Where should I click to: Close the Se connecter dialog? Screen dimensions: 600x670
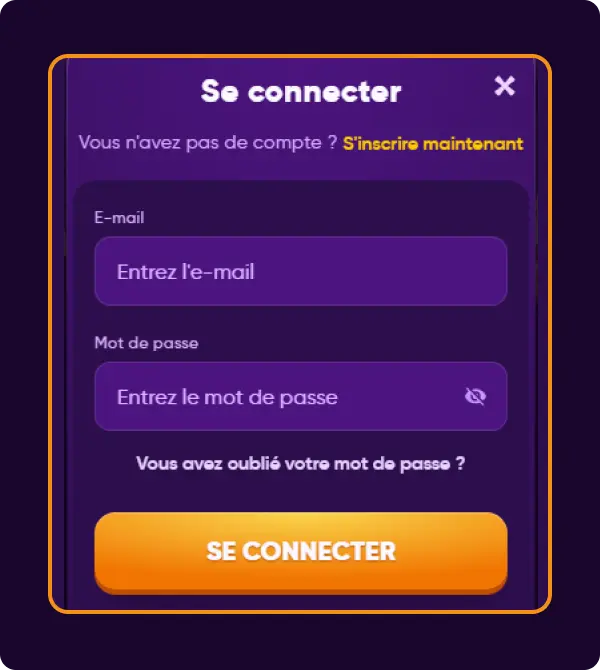505,86
